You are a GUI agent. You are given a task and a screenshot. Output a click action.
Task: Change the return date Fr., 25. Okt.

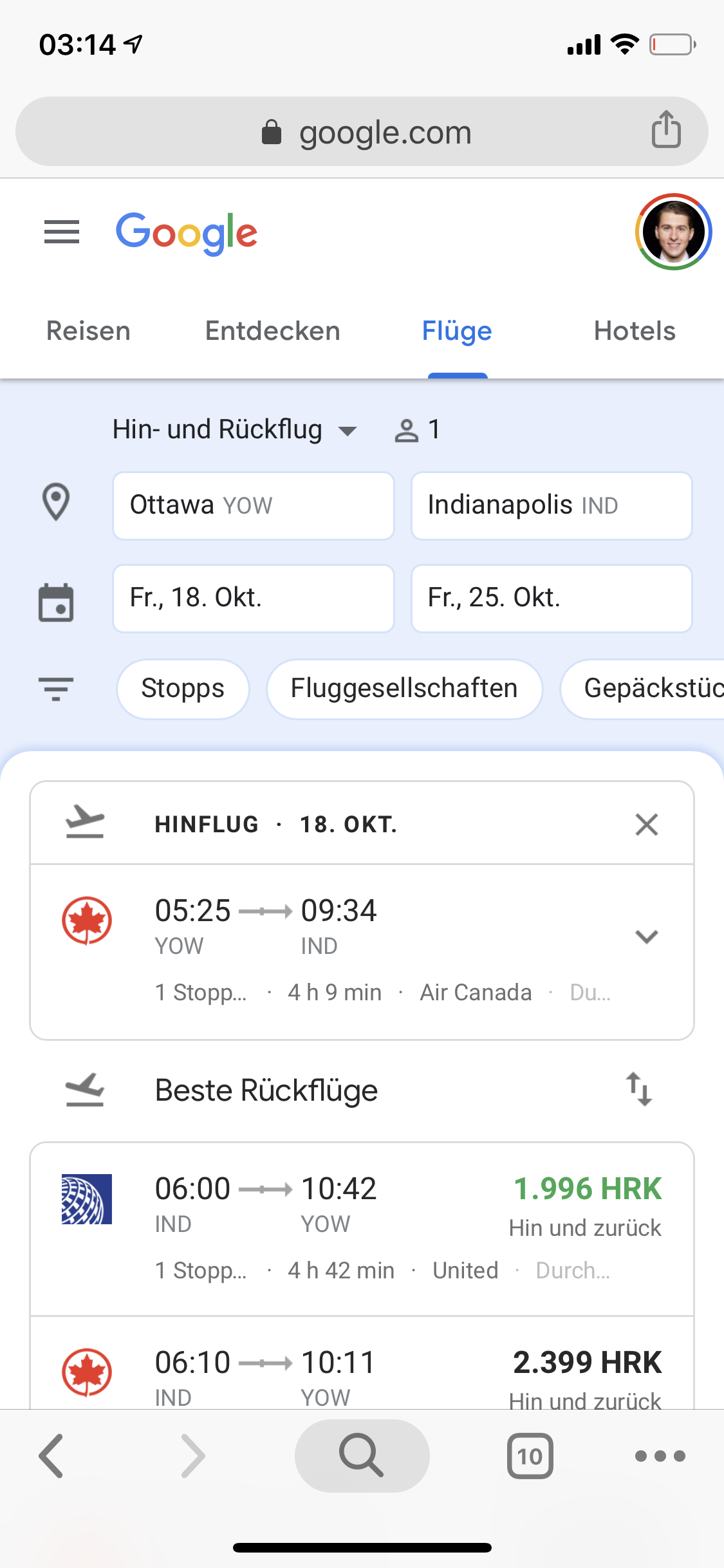point(552,599)
